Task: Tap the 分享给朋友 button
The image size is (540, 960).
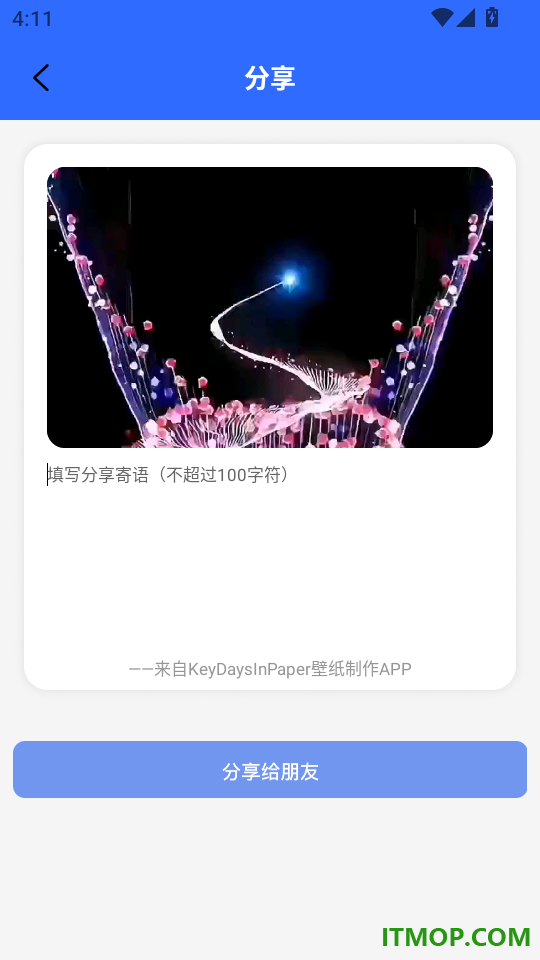Action: [x=270, y=770]
